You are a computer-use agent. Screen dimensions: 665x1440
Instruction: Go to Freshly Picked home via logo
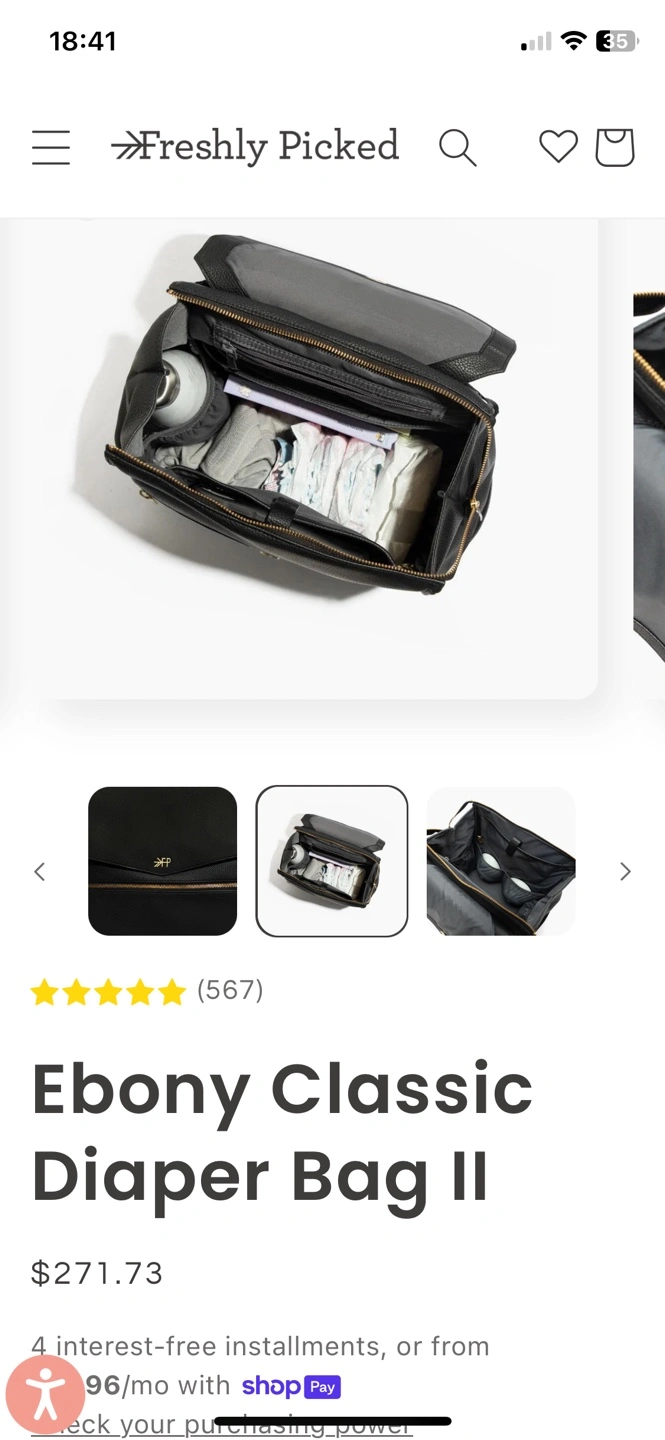(255, 147)
